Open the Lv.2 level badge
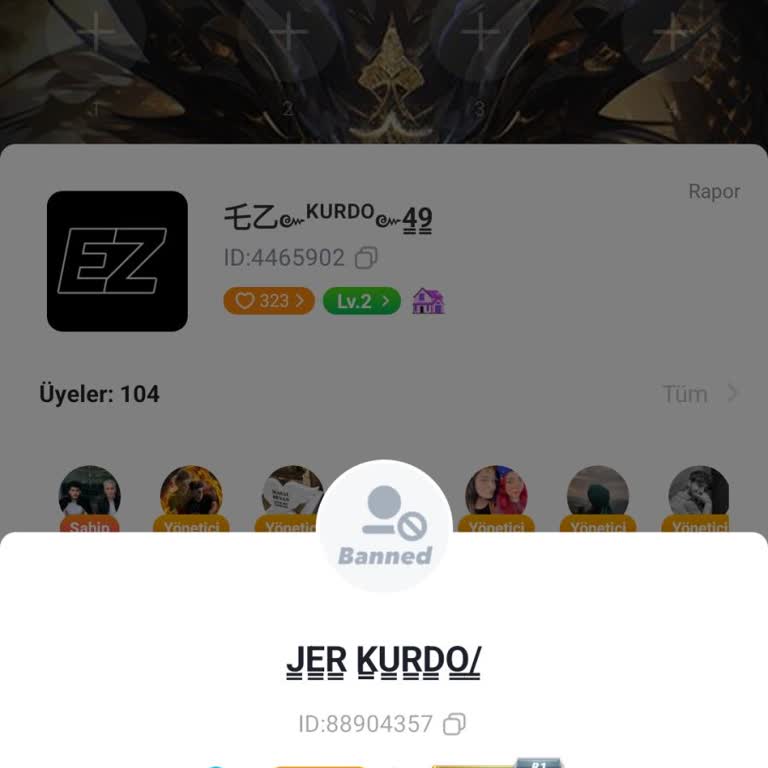Viewport: 768px width, 768px height. 361,301
